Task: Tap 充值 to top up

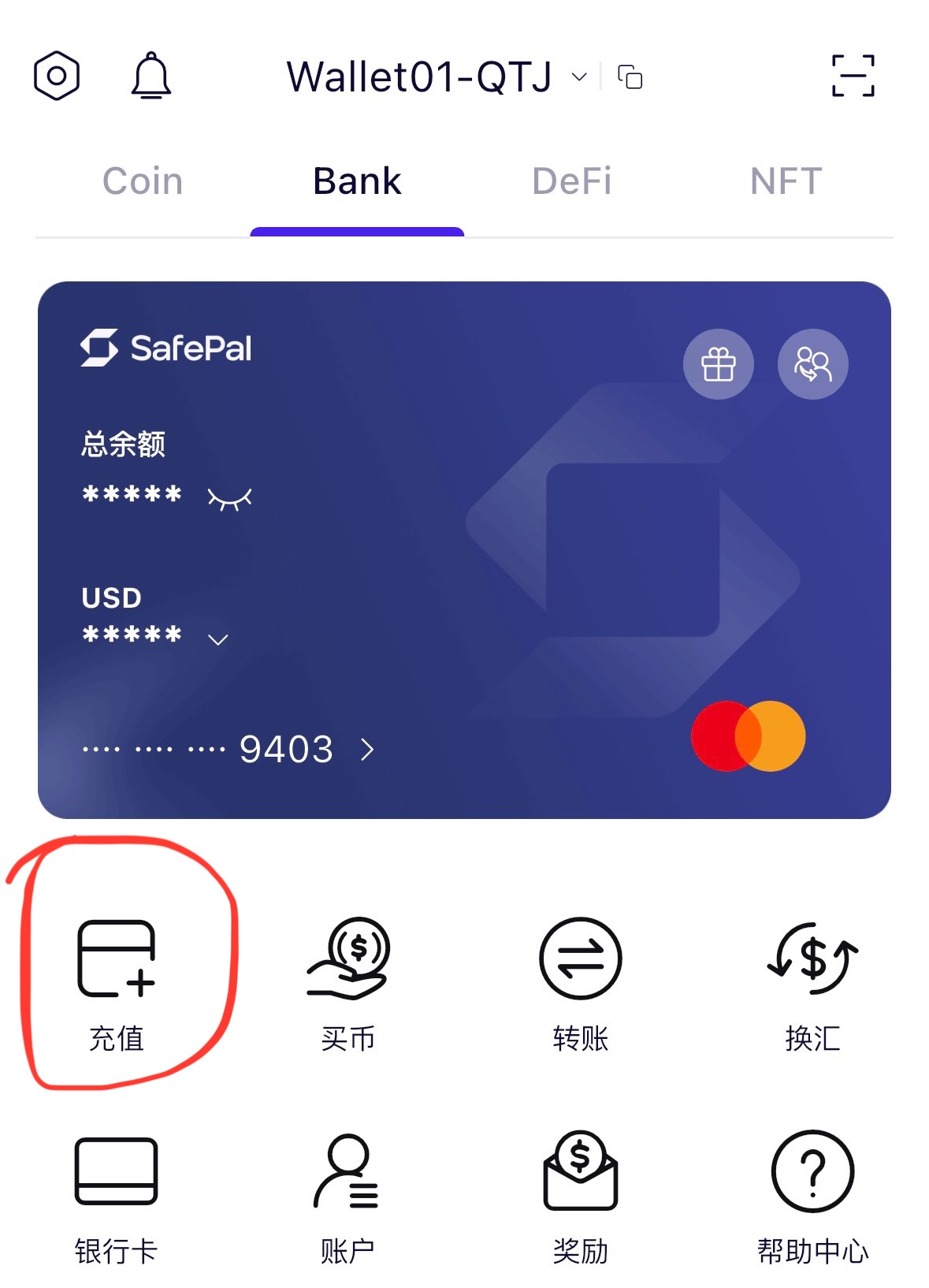Action: click(x=117, y=981)
